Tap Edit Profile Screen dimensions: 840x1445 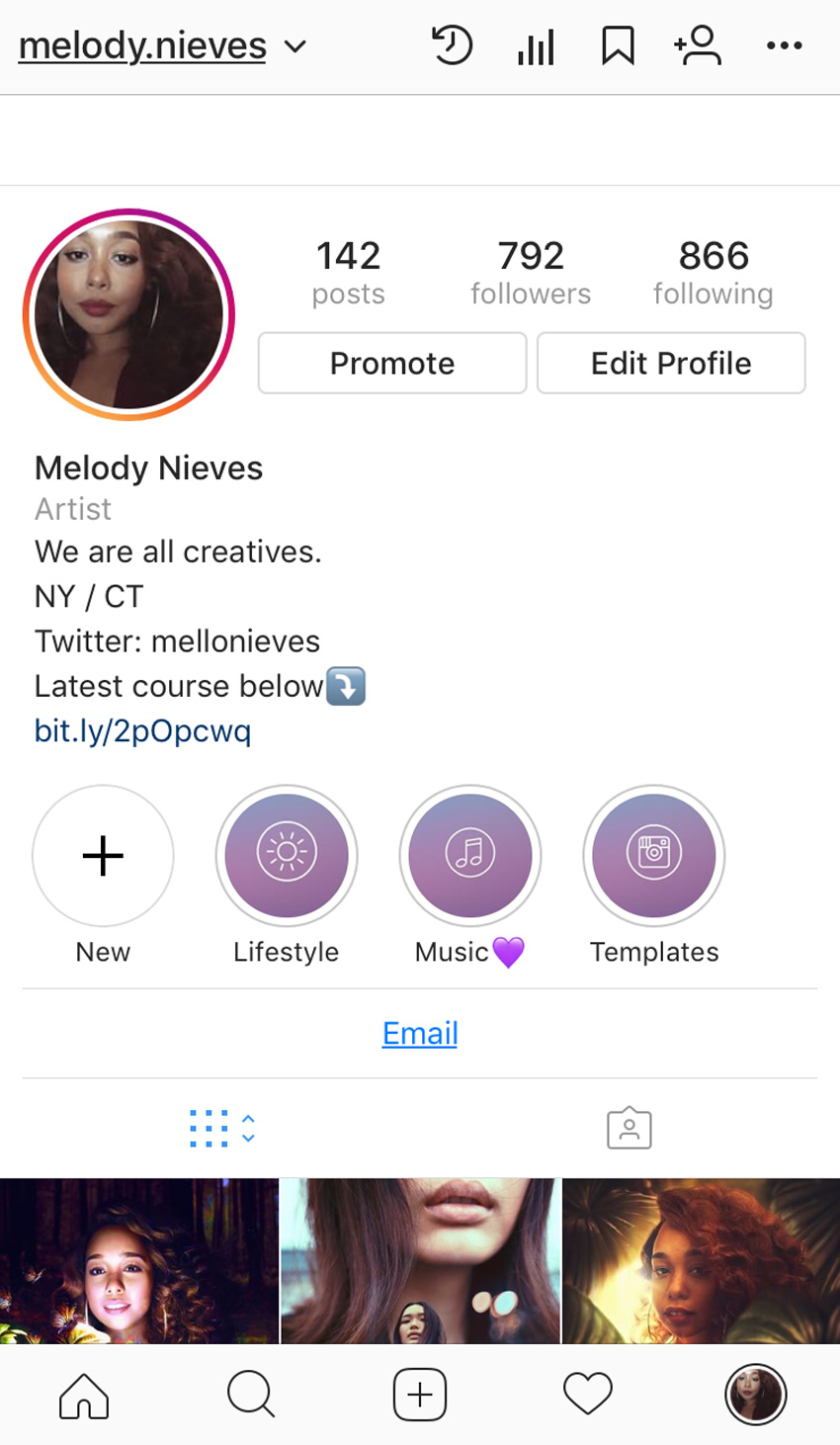[x=671, y=364]
